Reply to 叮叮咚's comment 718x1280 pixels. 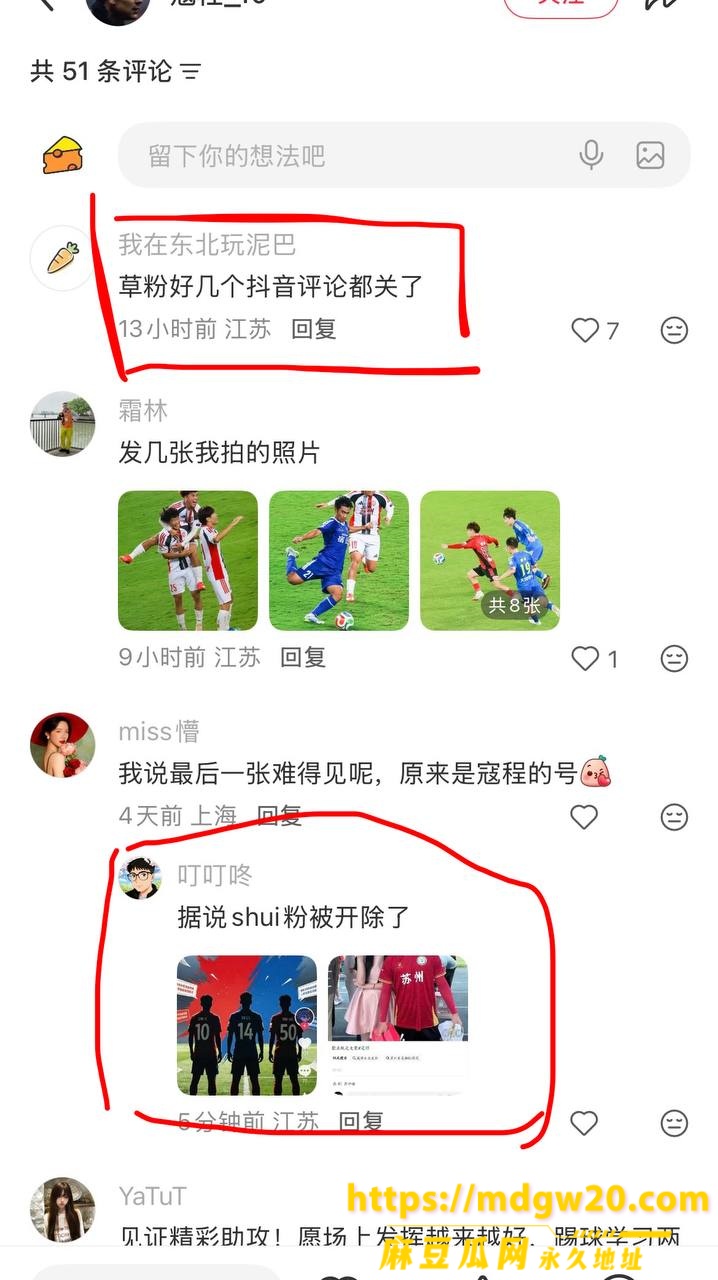point(361,1122)
